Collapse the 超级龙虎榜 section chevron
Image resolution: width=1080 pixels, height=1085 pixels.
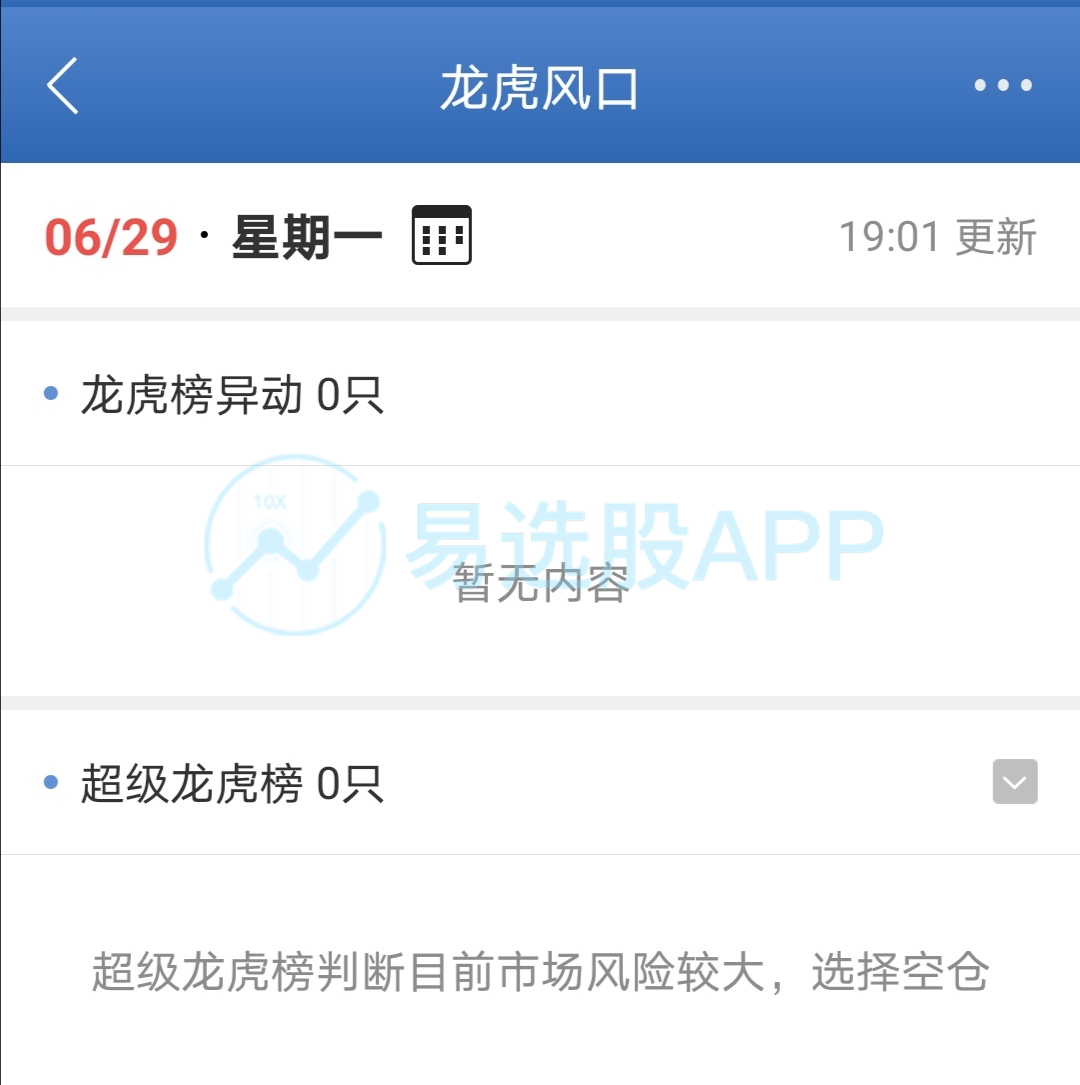pyautogui.click(x=1014, y=783)
